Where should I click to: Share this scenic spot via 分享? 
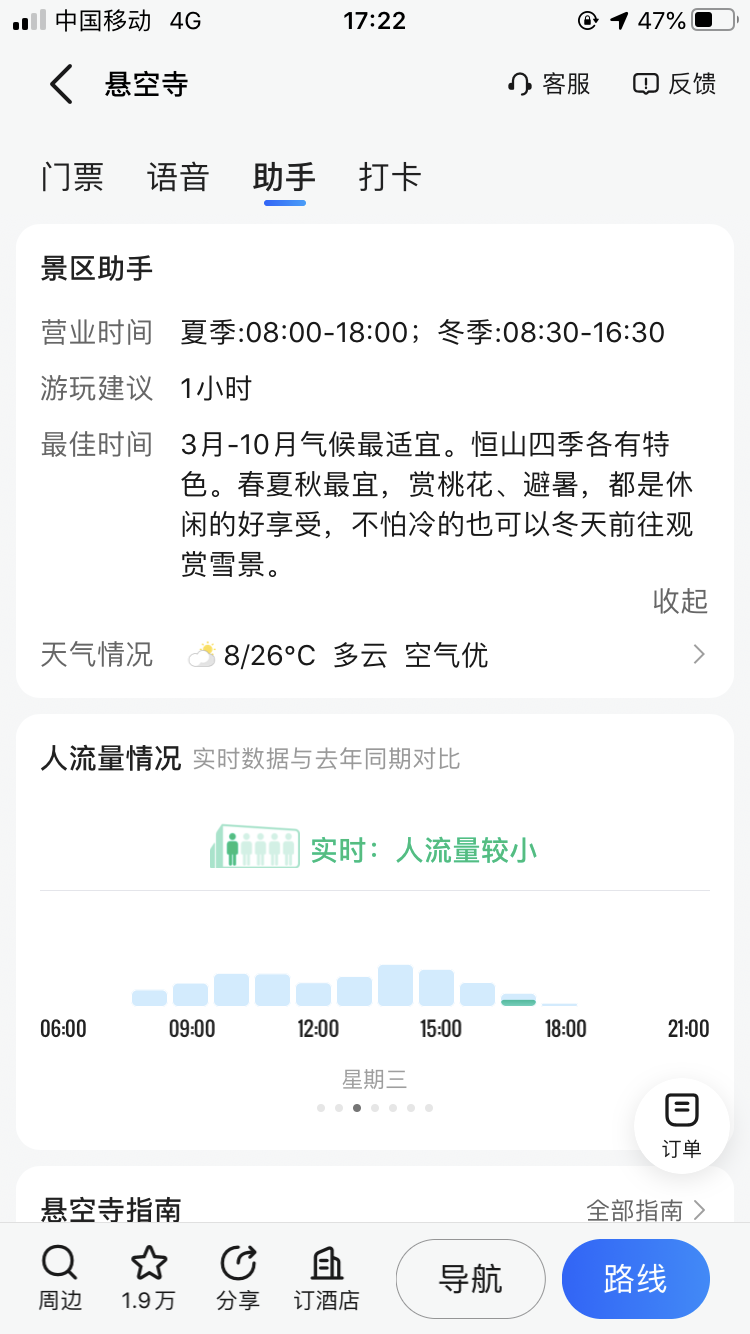coord(238,1279)
